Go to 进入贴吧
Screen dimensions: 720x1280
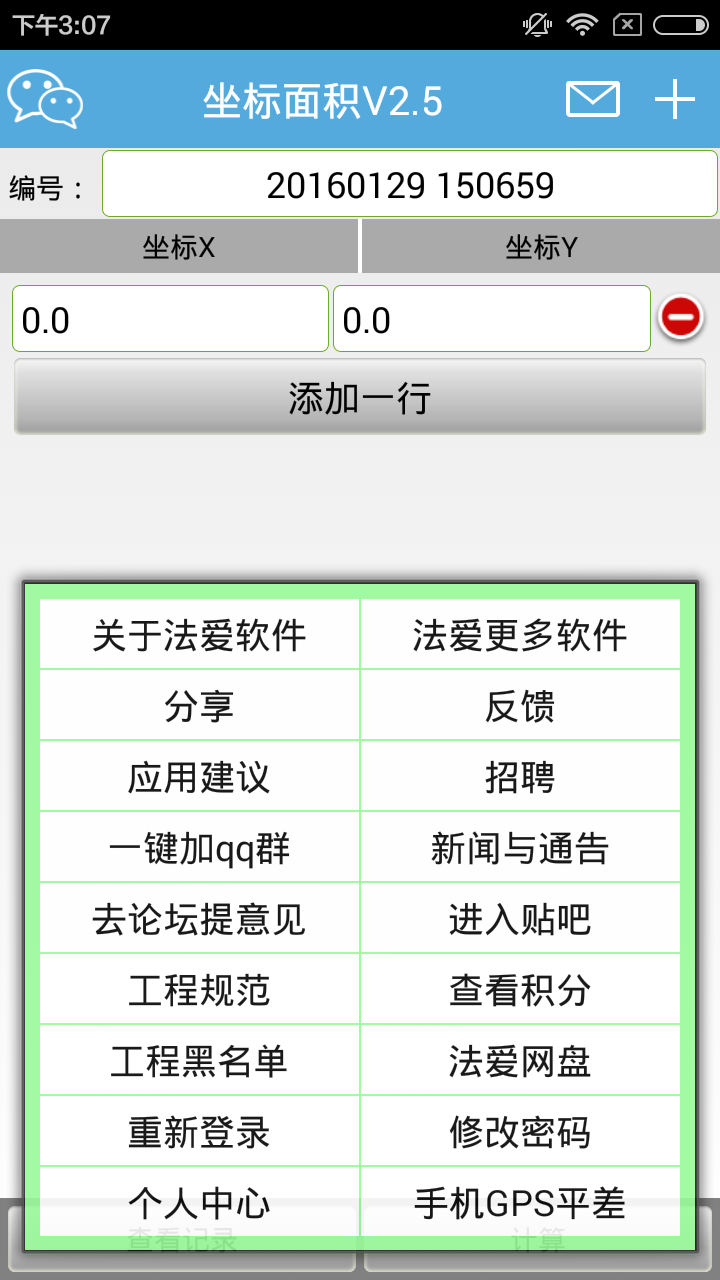[520, 919]
